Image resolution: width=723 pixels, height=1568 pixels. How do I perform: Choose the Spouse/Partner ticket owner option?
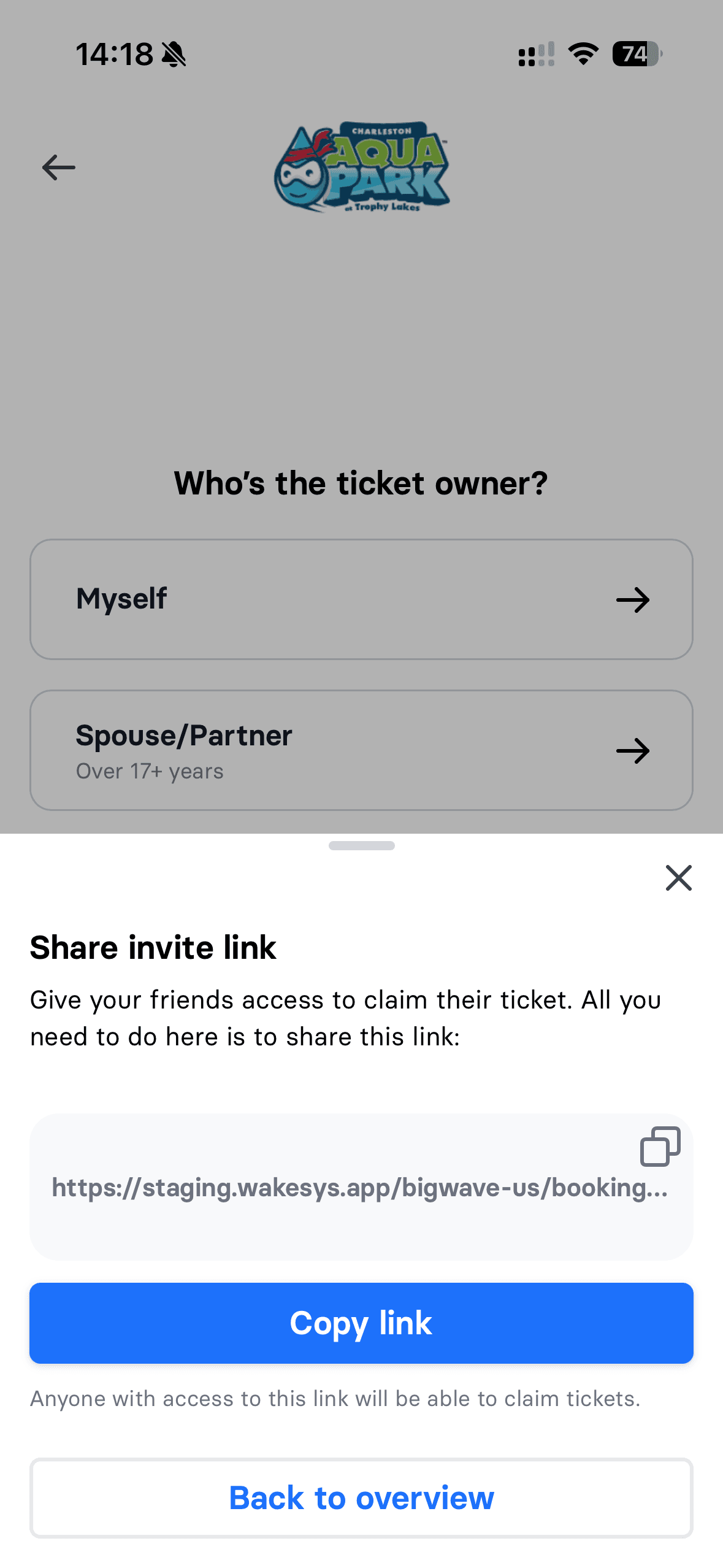(x=361, y=750)
